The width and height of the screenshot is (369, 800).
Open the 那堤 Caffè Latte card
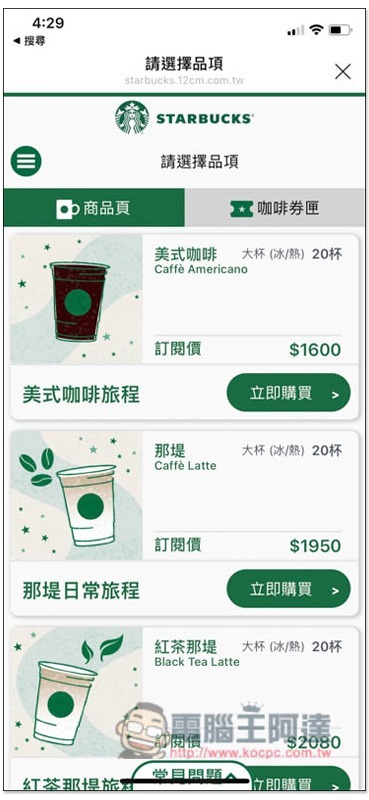(x=184, y=495)
